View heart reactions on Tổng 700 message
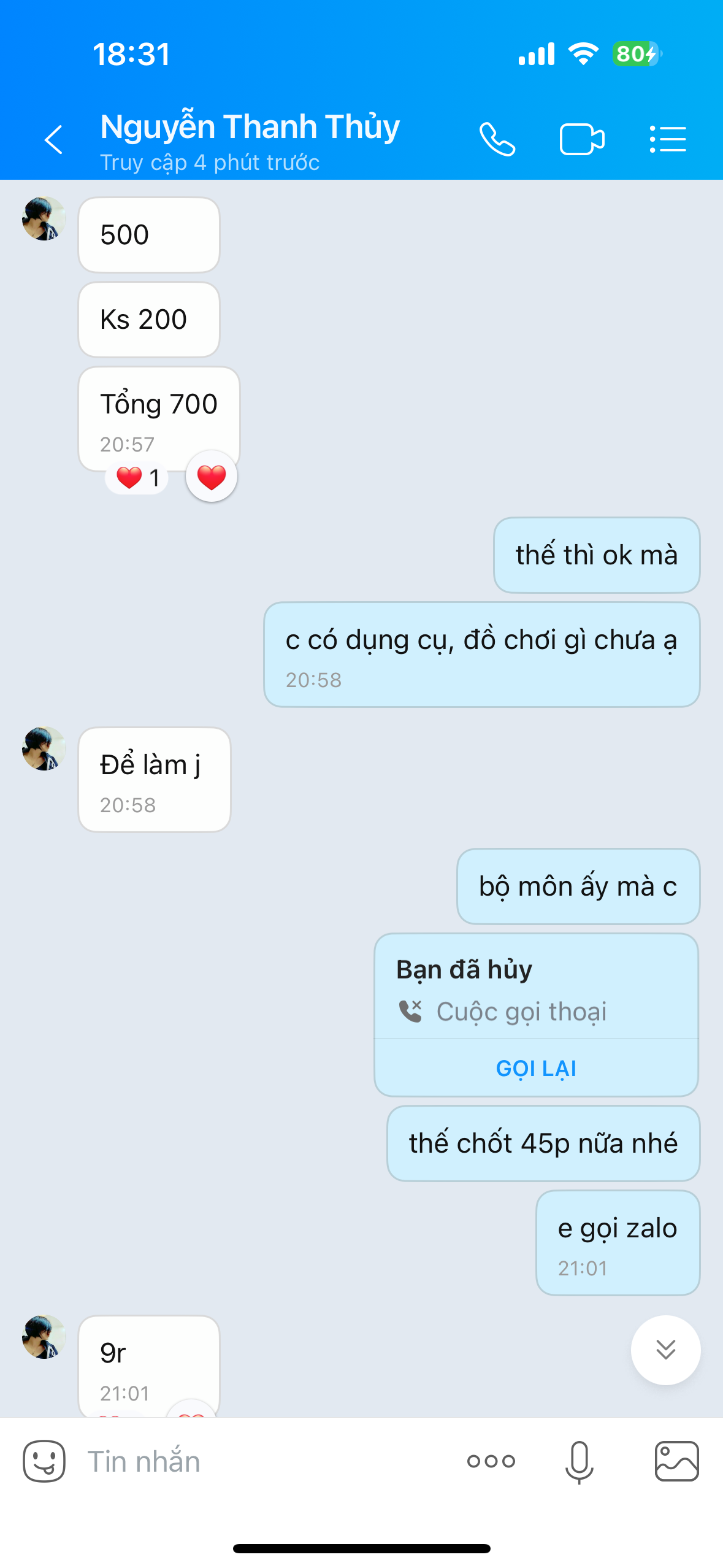This screenshot has width=723, height=1568. tap(137, 477)
